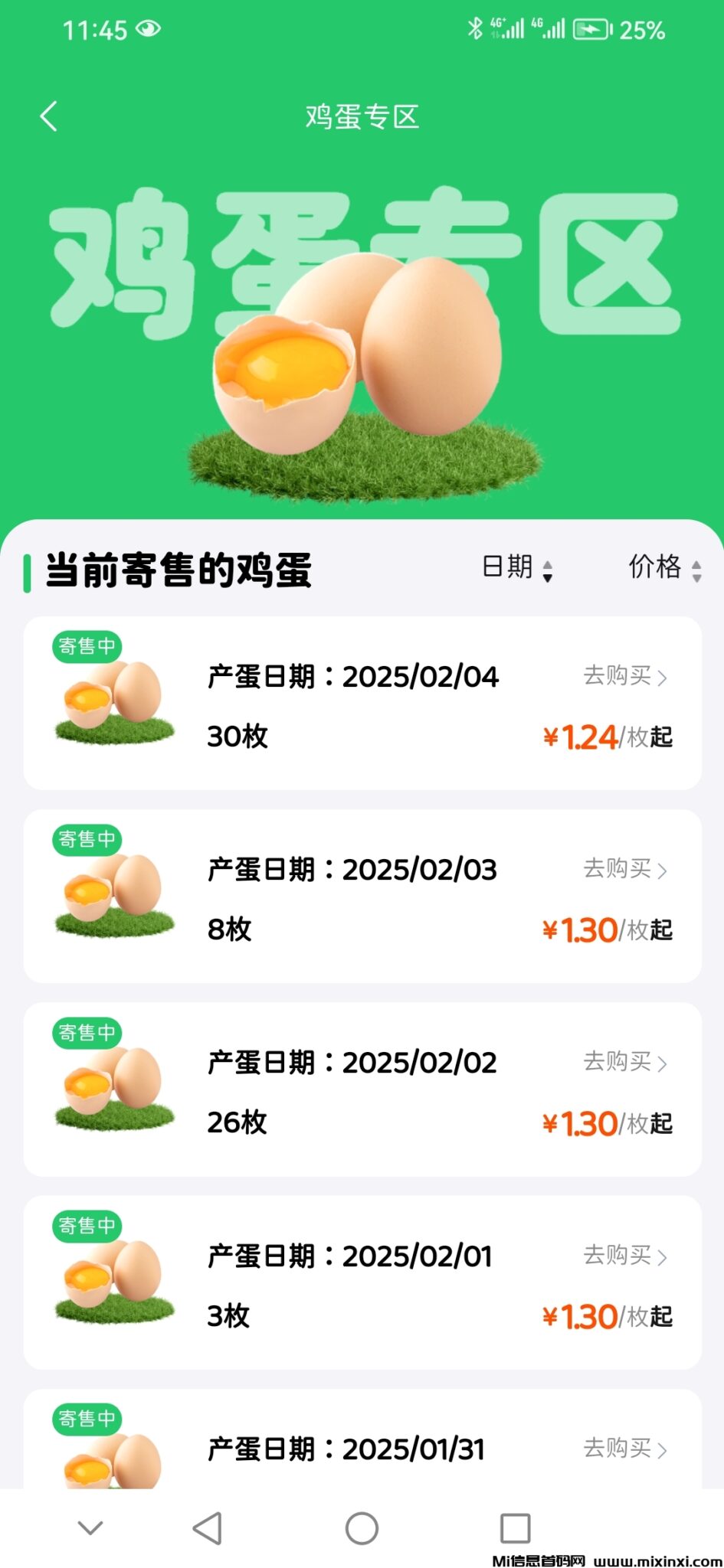Toggle the 寄售中 badge on the 2025/01/31 listing
The image size is (724, 1568).
coord(87,1419)
